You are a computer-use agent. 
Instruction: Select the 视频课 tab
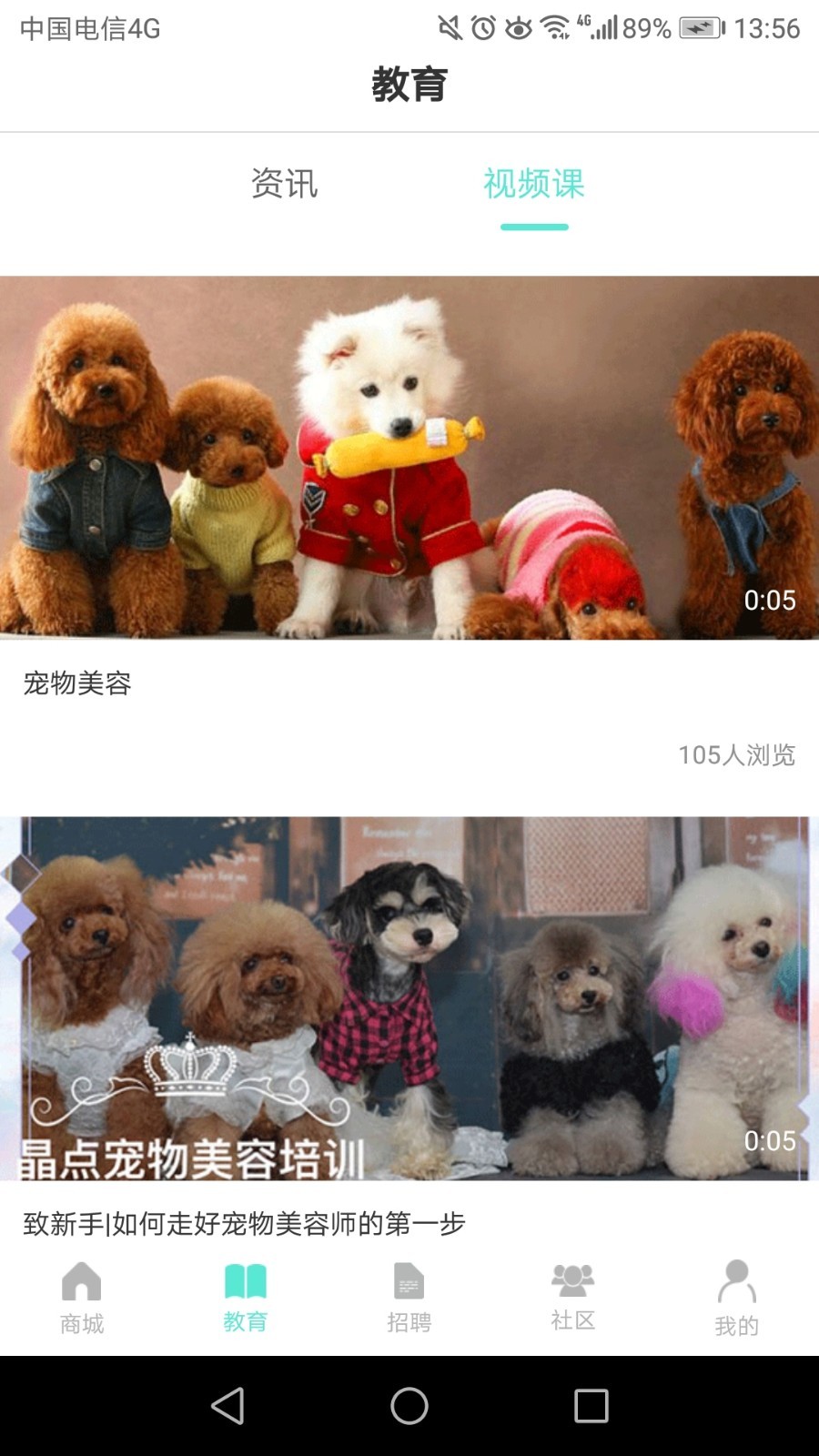point(534,184)
